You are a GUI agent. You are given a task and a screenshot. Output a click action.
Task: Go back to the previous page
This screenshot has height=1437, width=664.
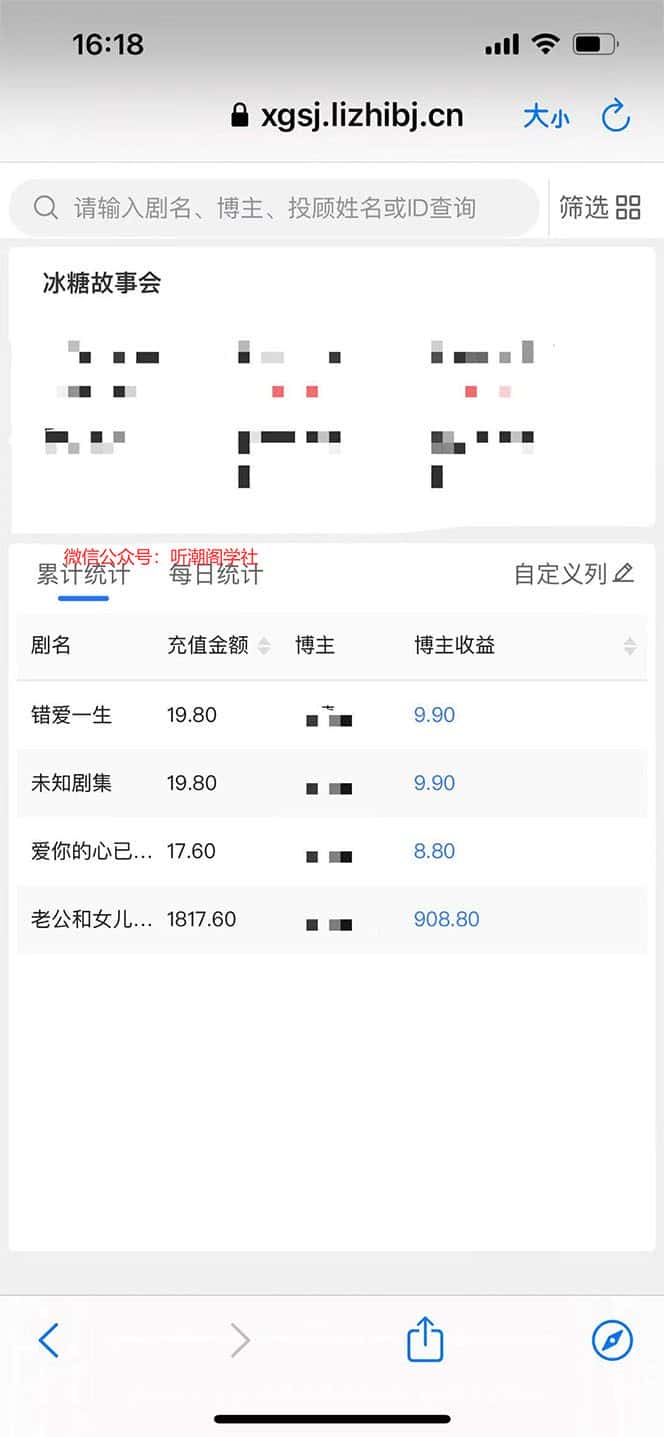coord(48,1340)
